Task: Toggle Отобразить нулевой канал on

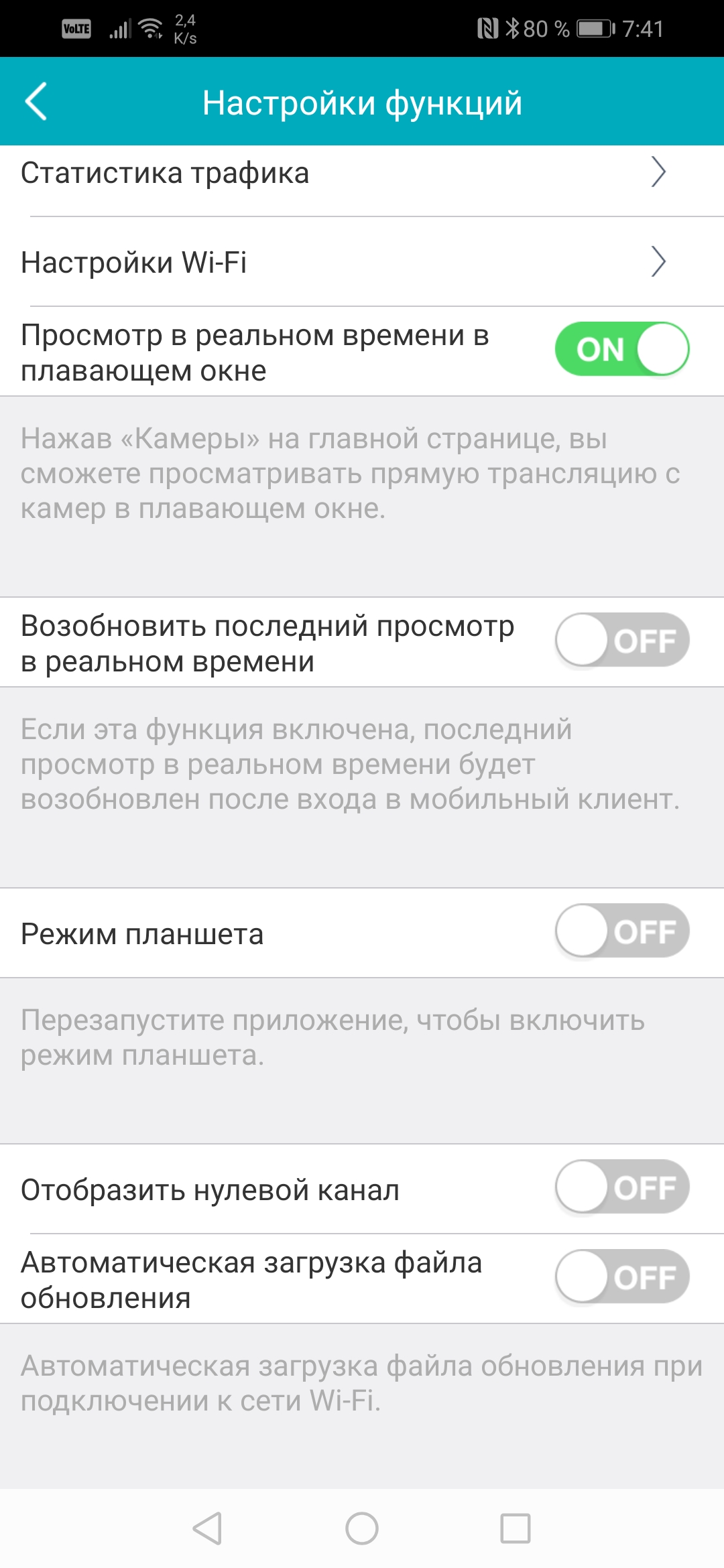Action: tap(621, 1187)
